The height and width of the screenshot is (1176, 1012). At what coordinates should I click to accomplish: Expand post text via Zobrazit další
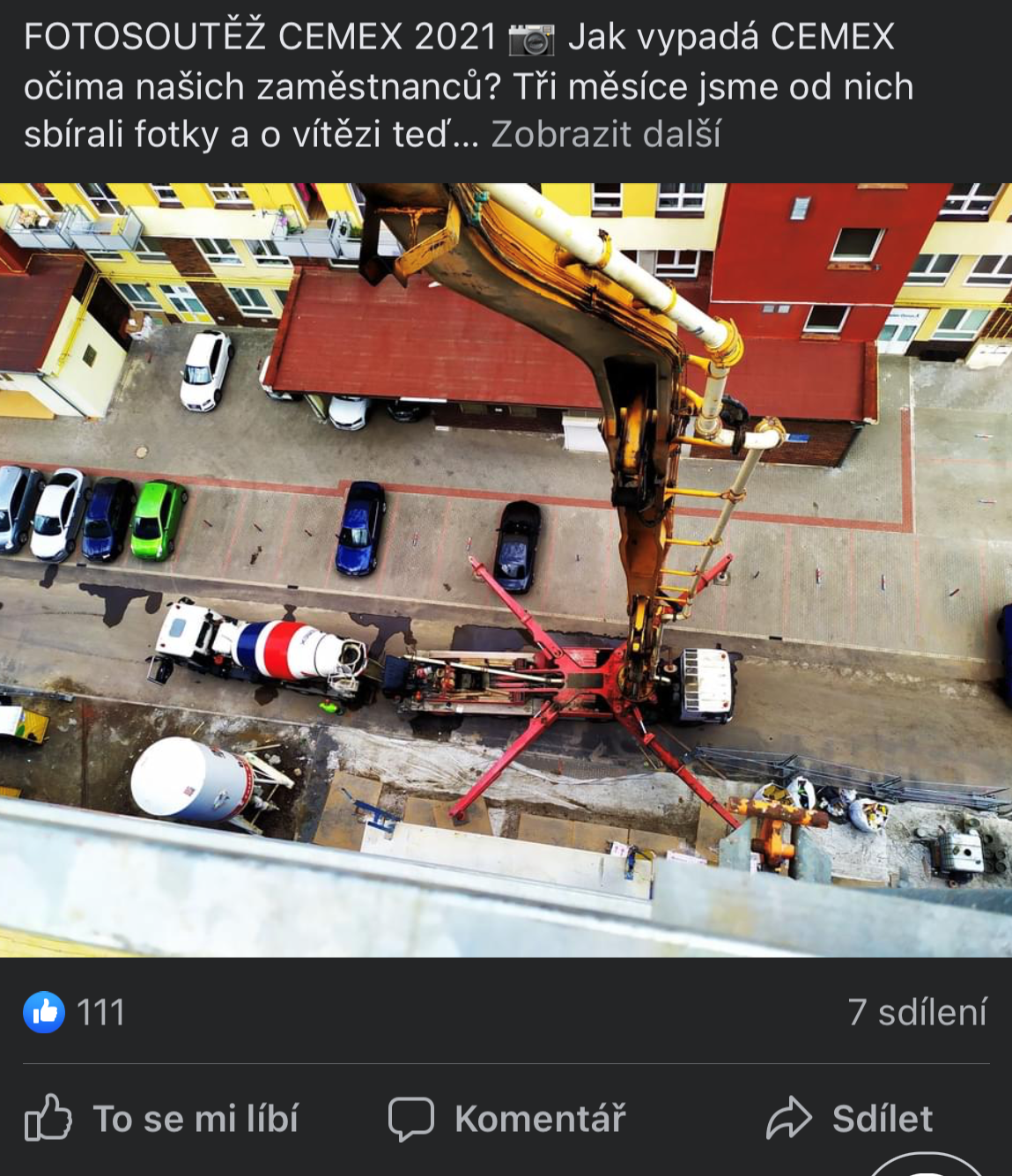(605, 135)
